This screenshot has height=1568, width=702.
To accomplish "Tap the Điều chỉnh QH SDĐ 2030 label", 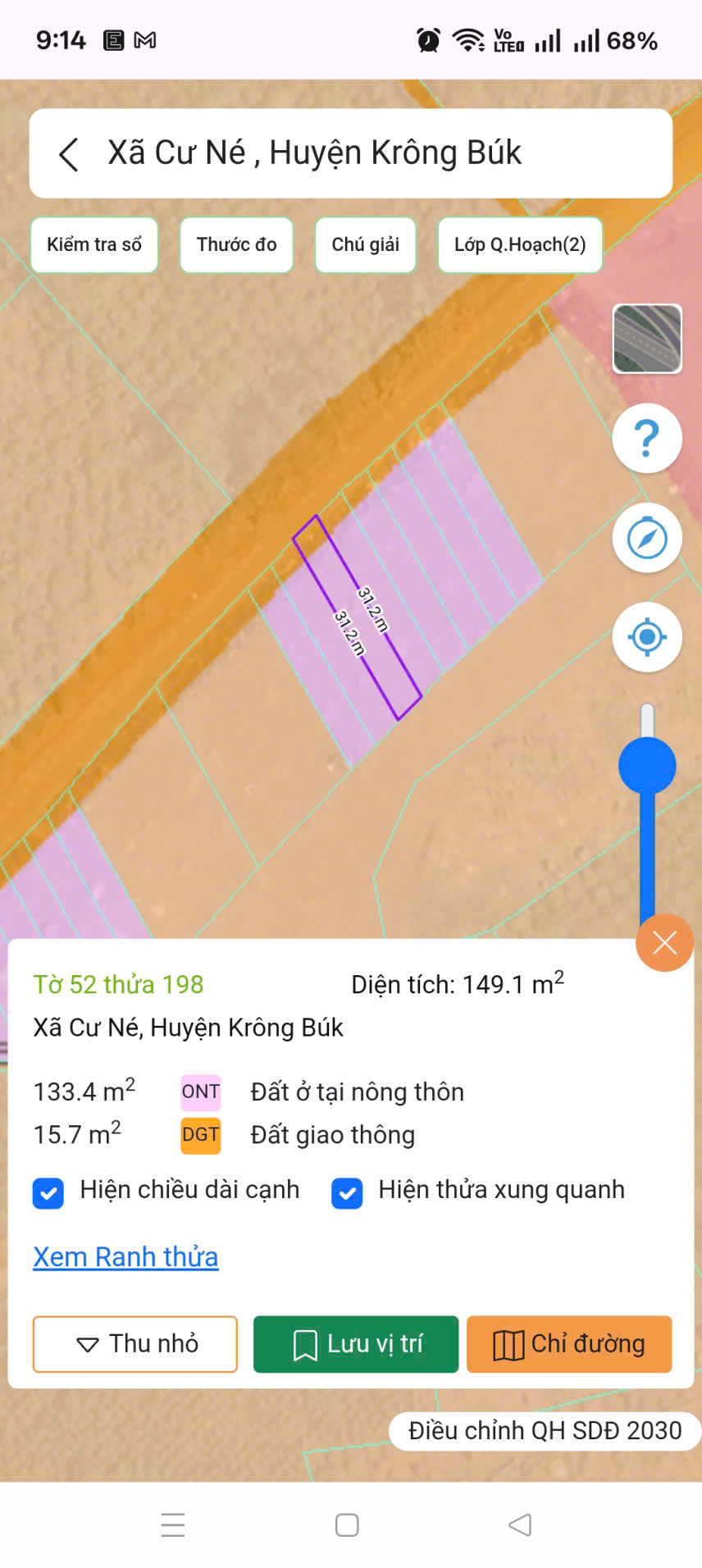I will coord(545,1430).
